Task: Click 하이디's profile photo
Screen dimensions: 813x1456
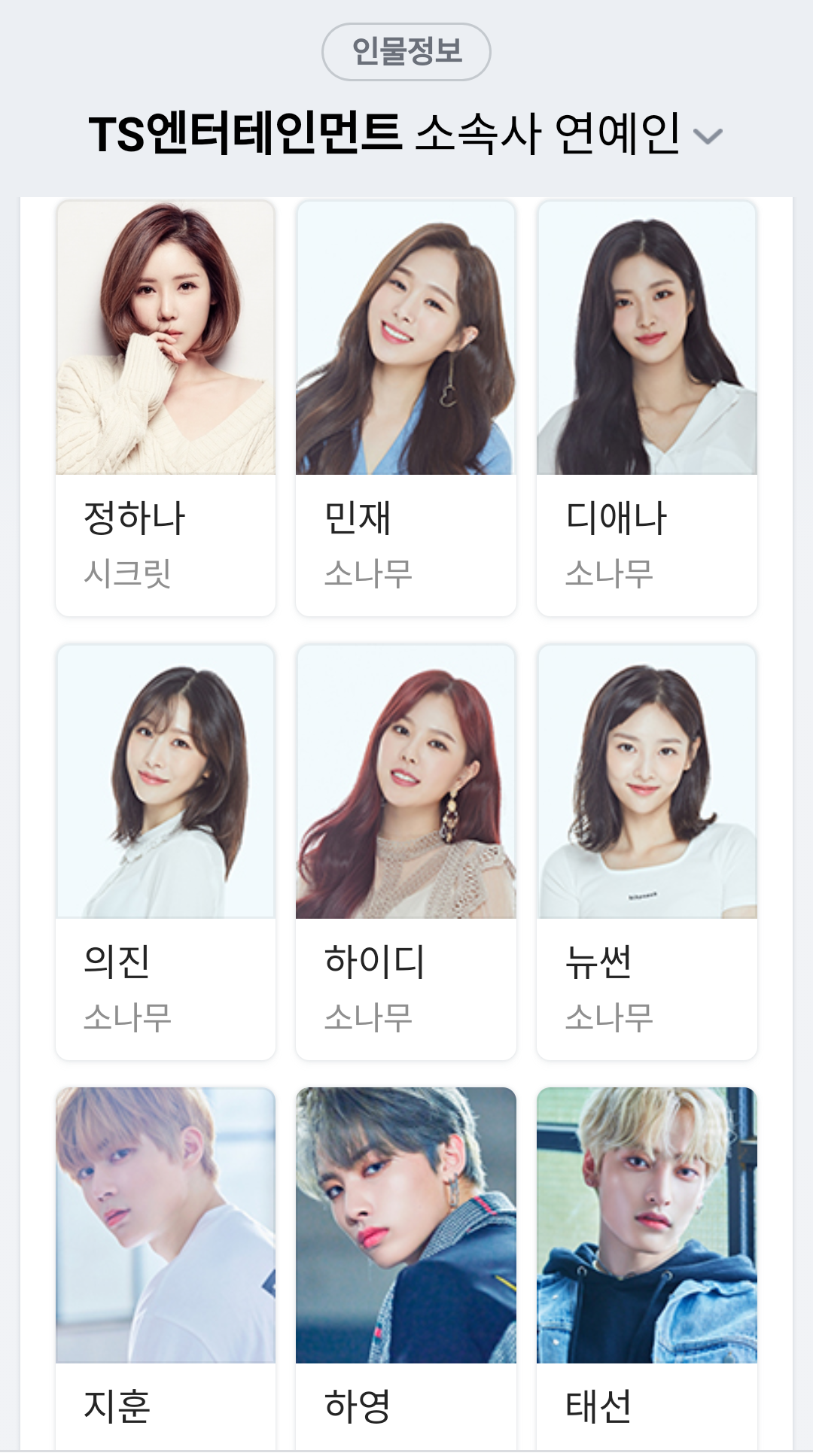Action: point(406,783)
